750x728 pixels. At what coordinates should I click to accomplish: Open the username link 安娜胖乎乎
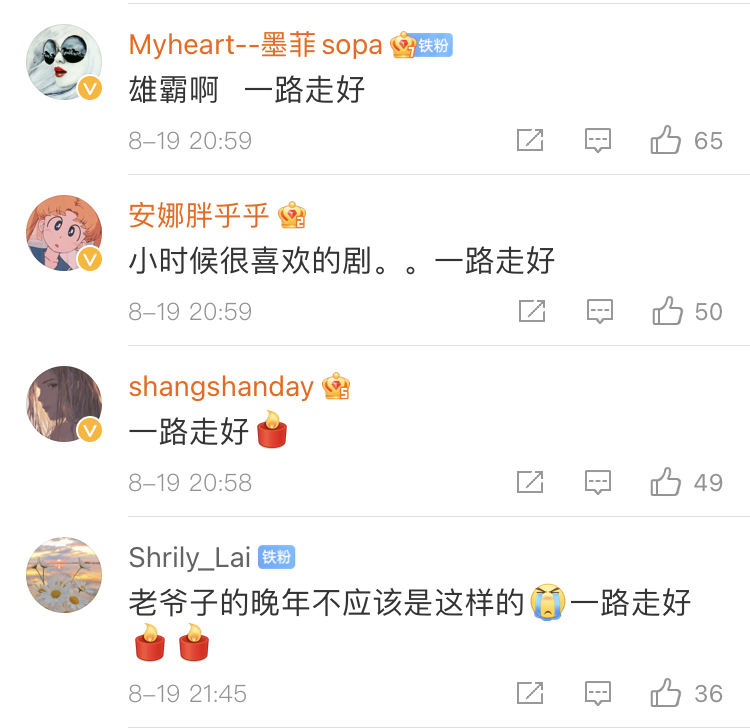pos(199,215)
